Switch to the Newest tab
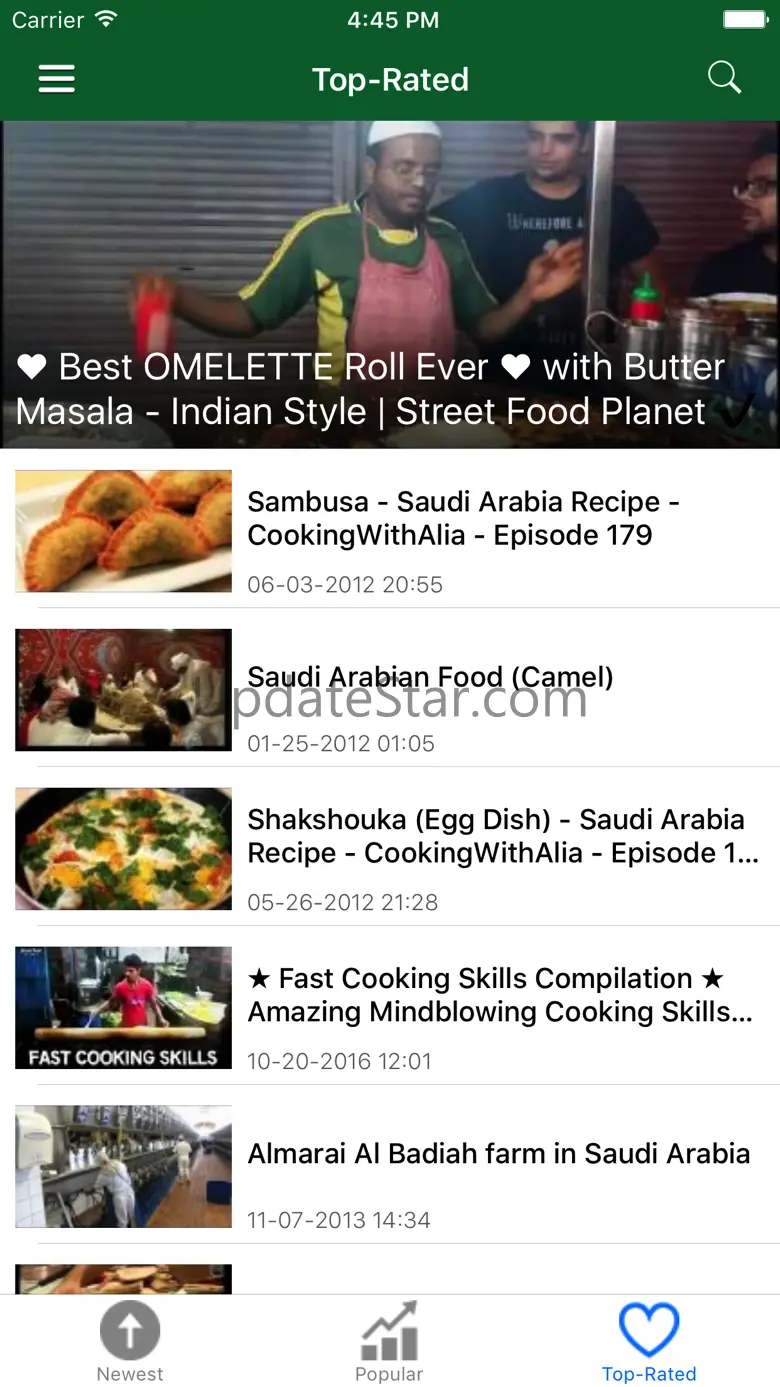The image size is (780, 1387). (x=130, y=1341)
